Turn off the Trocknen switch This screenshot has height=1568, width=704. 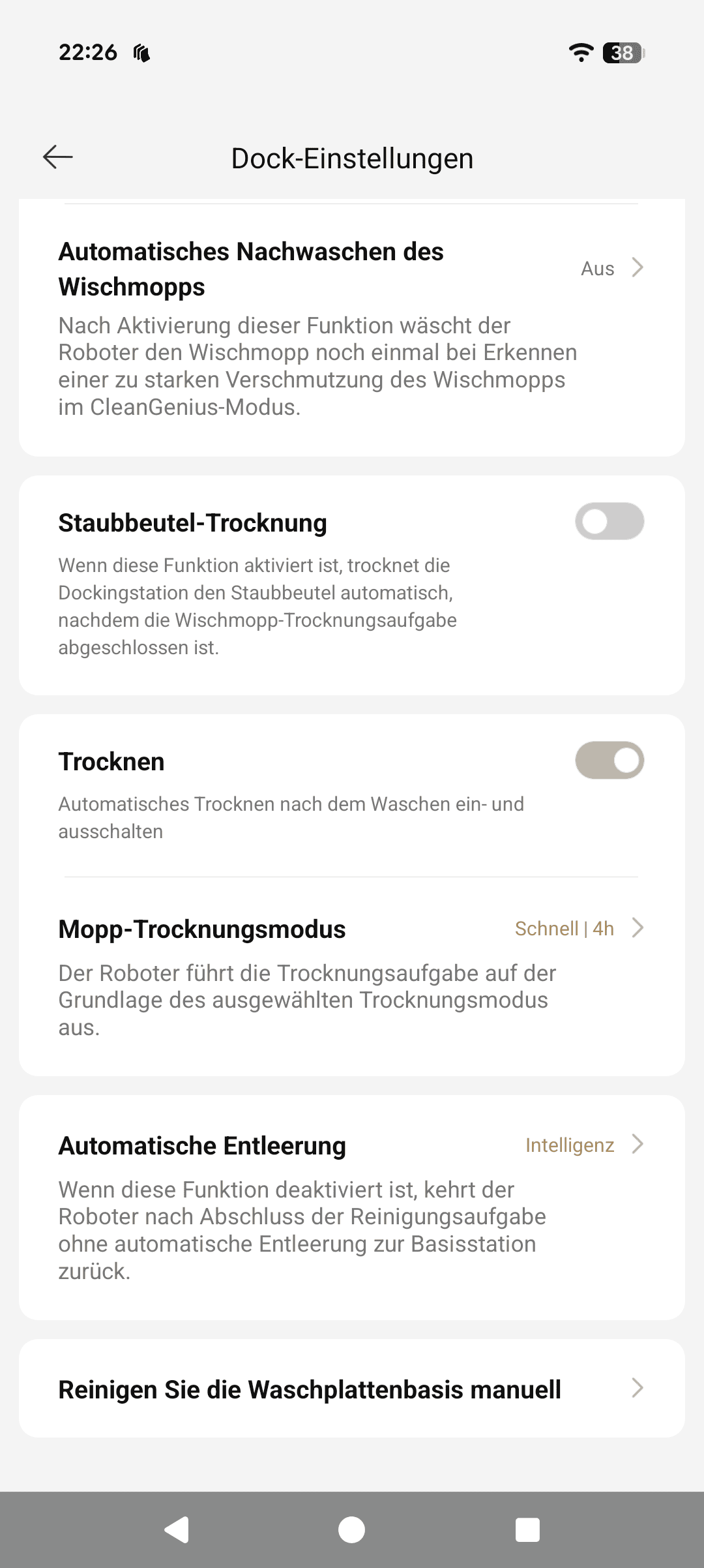(x=609, y=761)
